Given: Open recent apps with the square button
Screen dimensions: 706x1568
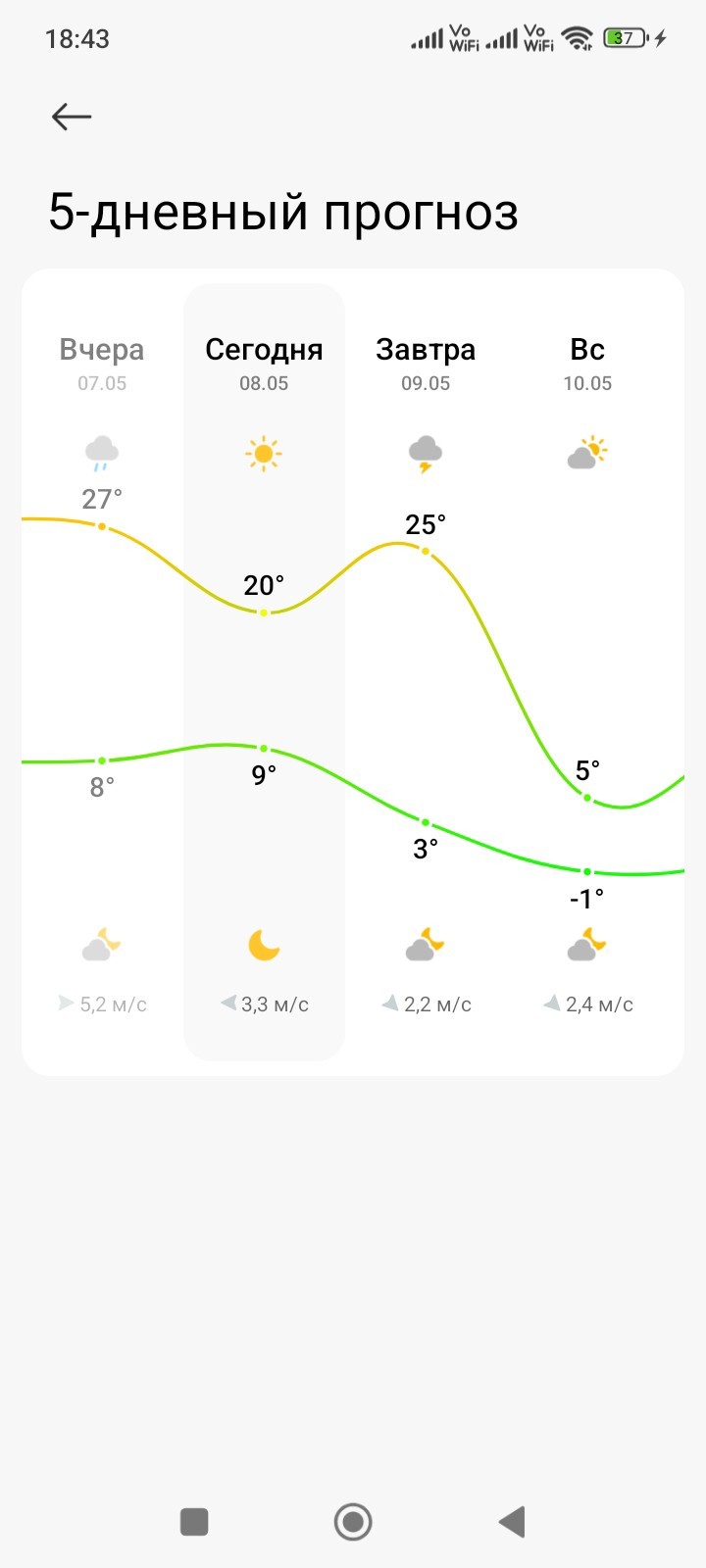Looking at the screenshot, I should [x=194, y=1522].
